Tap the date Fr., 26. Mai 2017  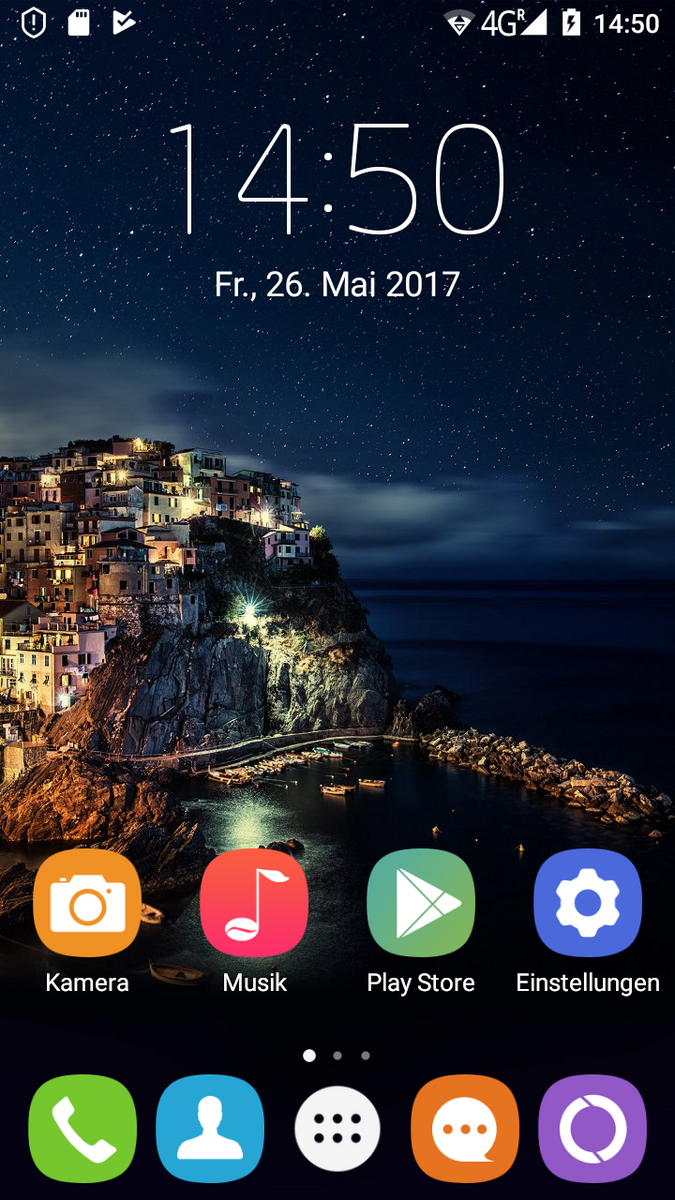[x=337, y=285]
